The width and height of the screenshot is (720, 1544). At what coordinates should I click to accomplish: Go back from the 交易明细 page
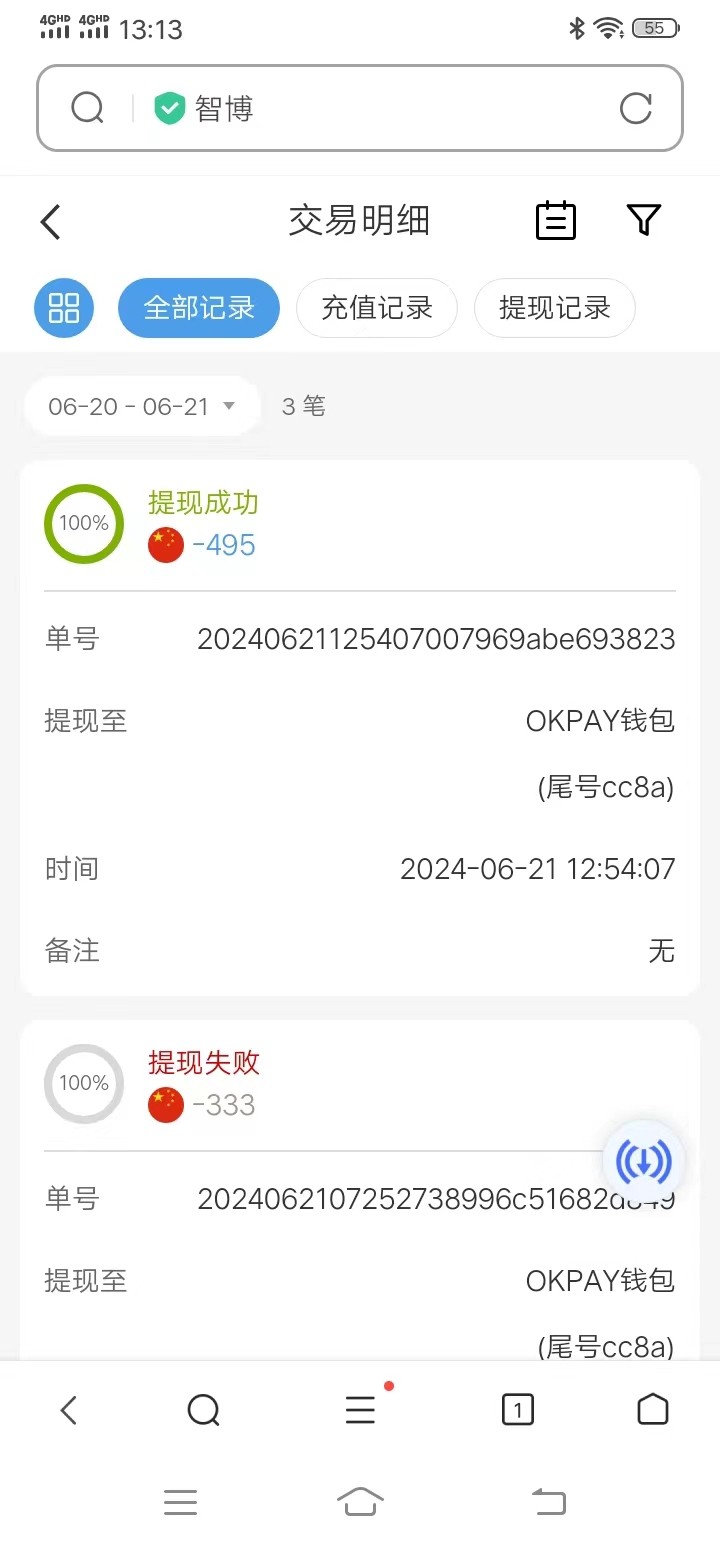tap(51, 221)
